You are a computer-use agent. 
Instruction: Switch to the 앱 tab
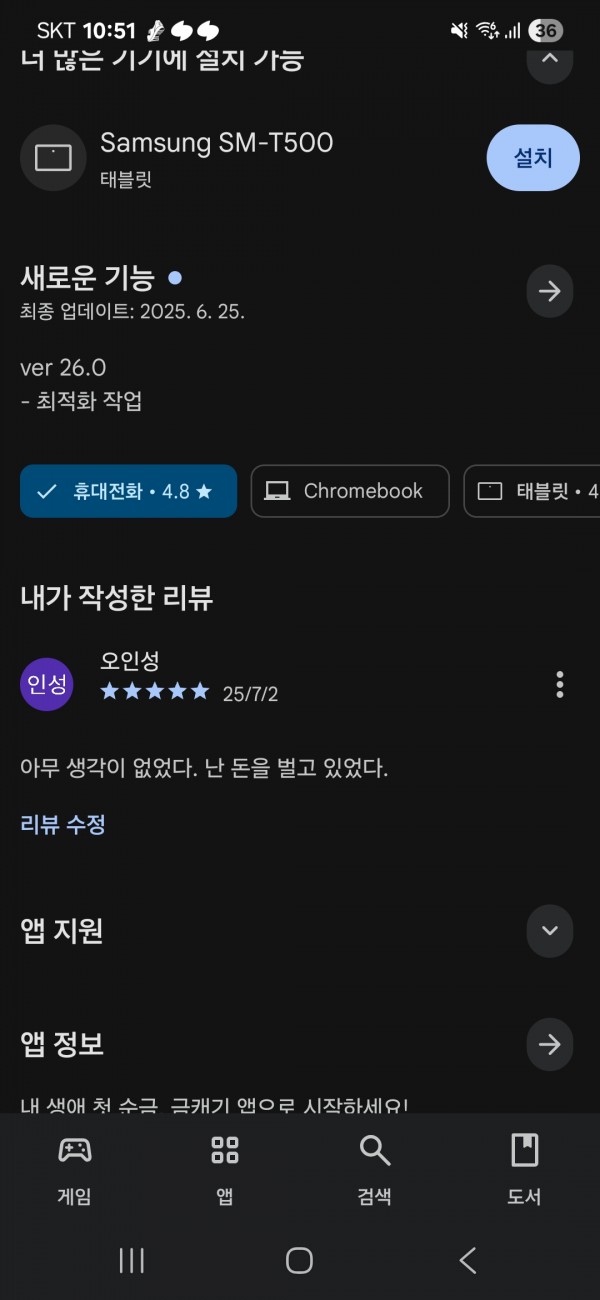(x=225, y=1168)
